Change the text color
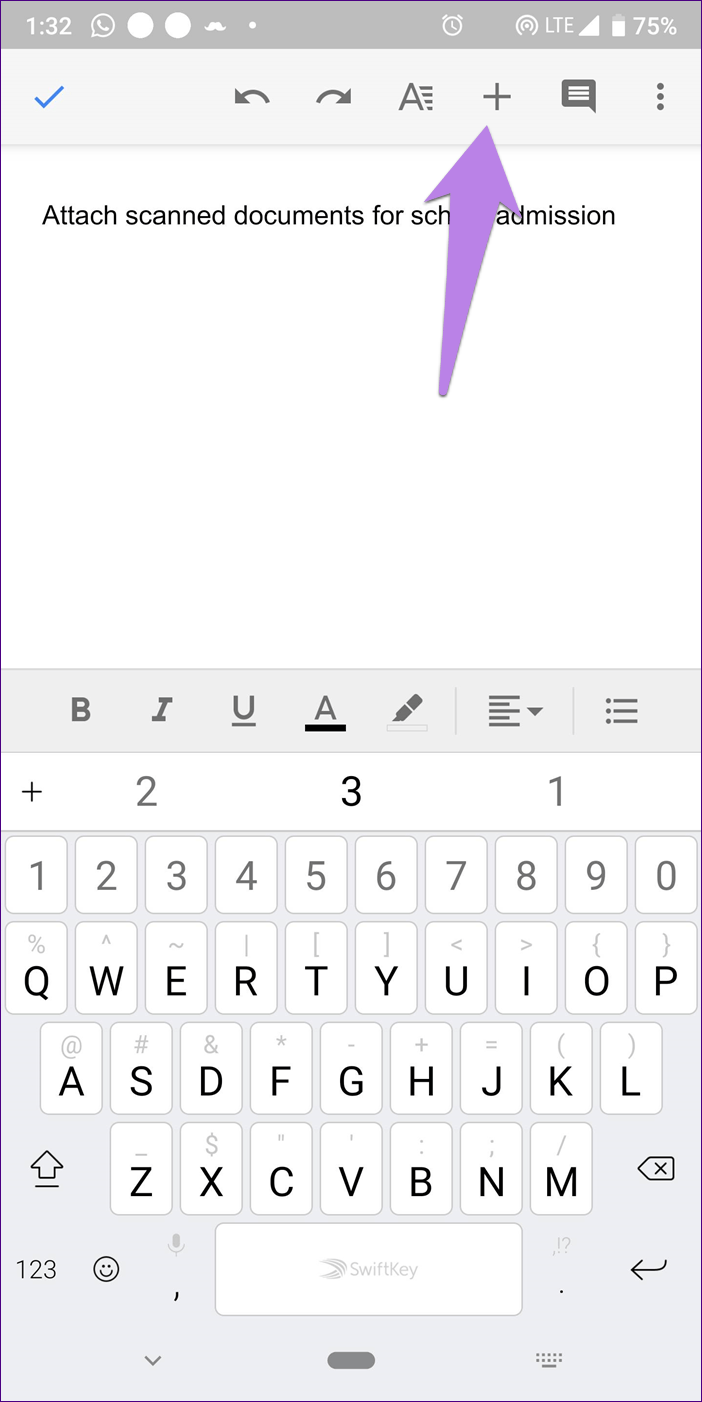This screenshot has width=702, height=1402. tap(325, 712)
